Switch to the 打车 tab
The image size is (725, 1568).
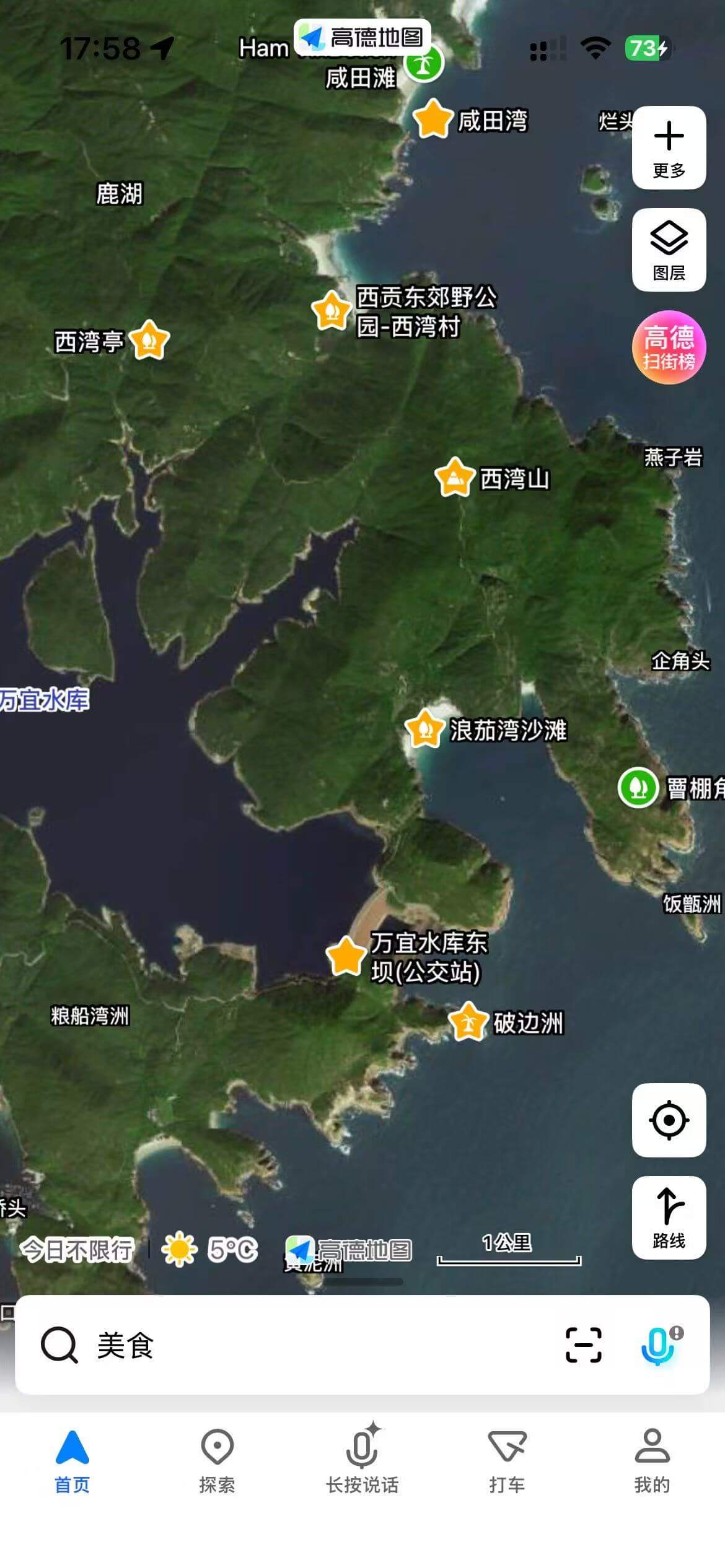pyautogui.click(x=507, y=1461)
